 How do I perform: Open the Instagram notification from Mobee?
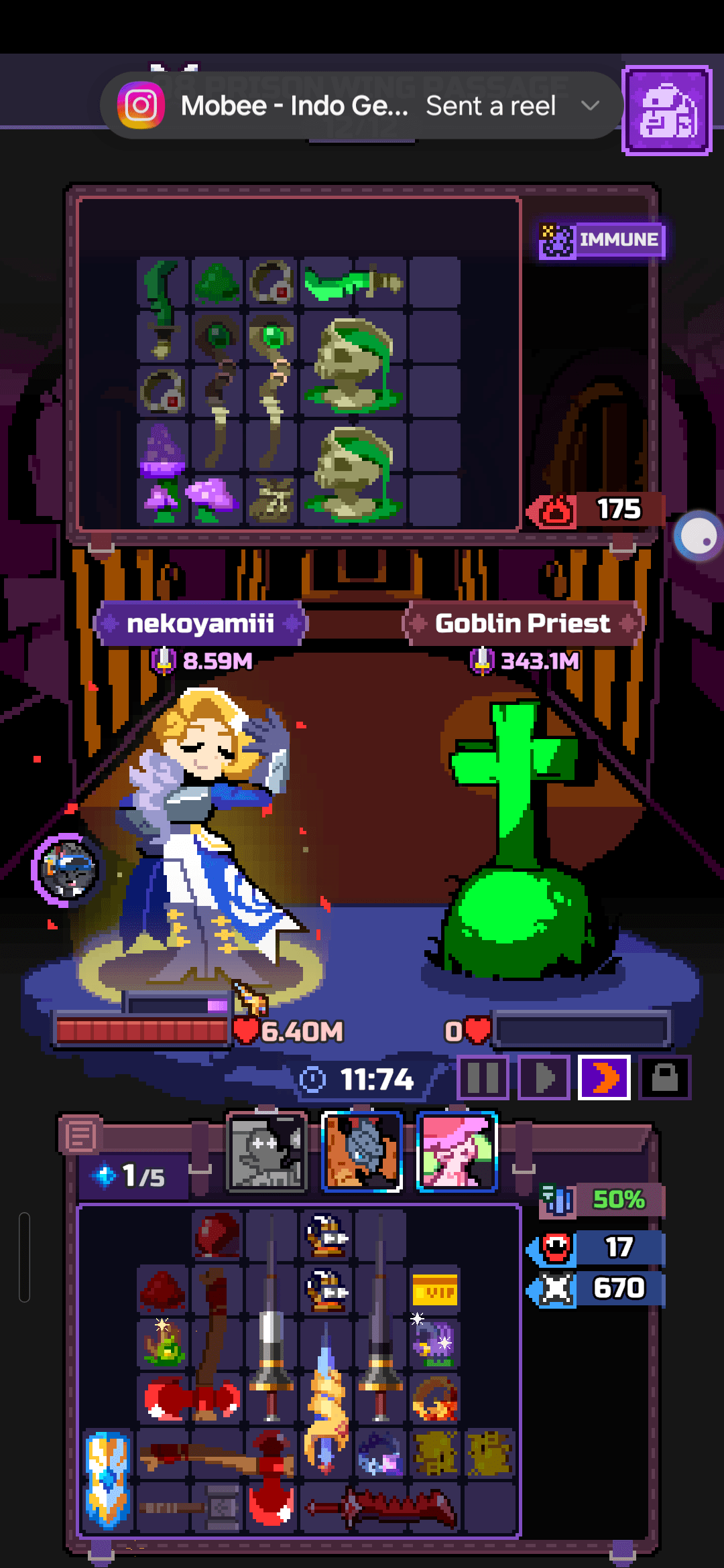point(361,106)
